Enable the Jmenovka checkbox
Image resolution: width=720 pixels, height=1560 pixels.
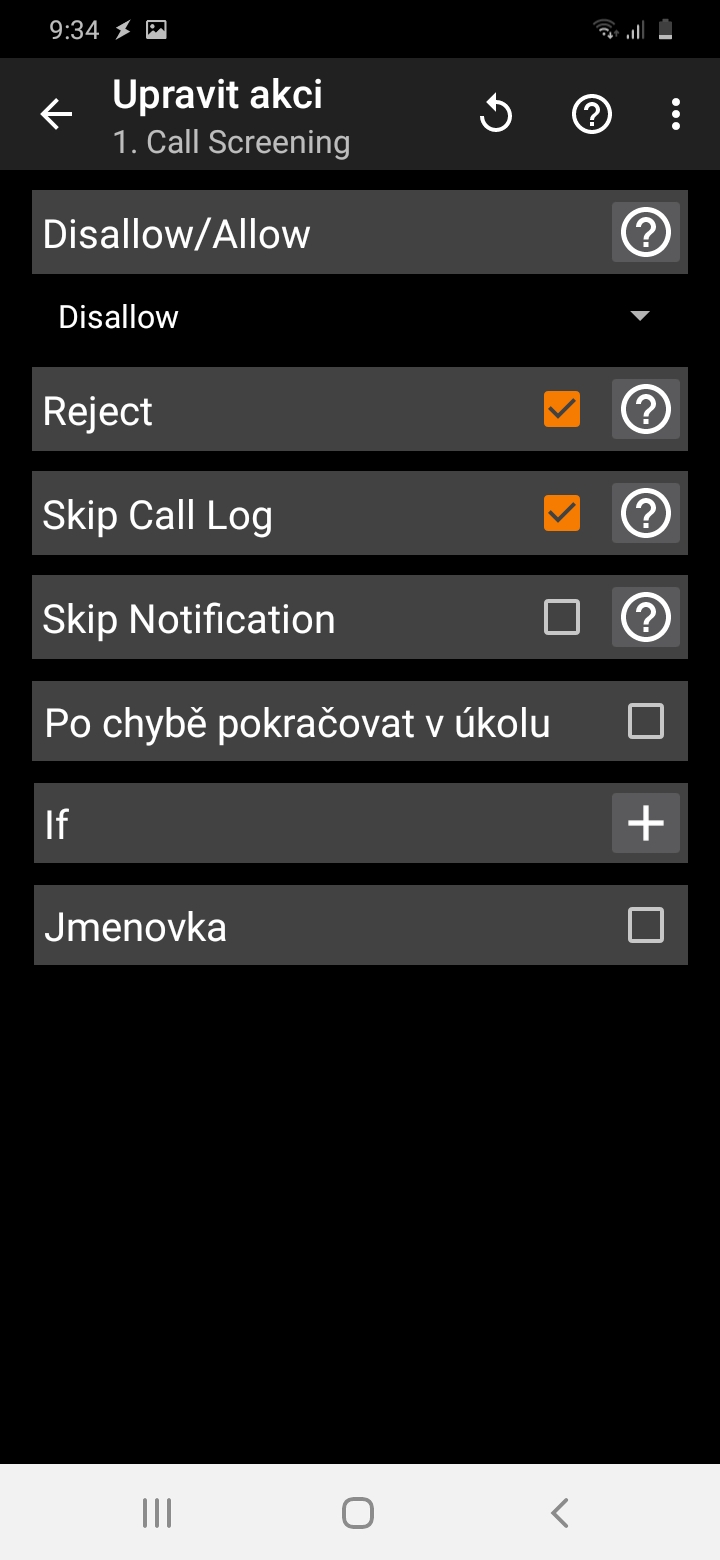(645, 925)
